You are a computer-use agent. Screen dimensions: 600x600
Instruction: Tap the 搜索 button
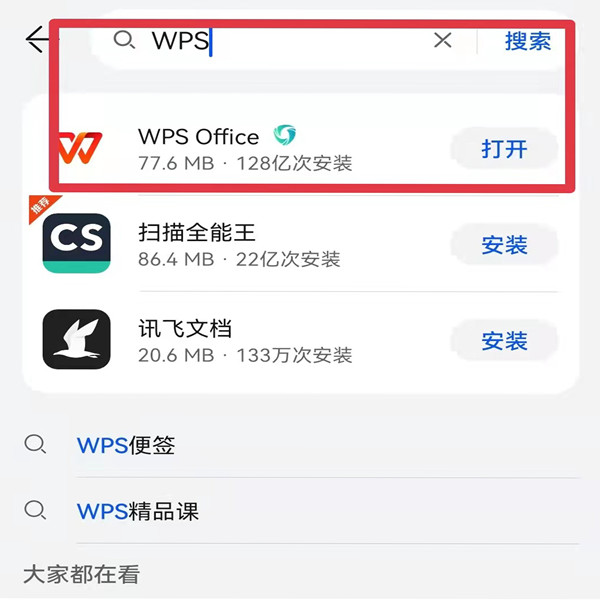(x=527, y=41)
